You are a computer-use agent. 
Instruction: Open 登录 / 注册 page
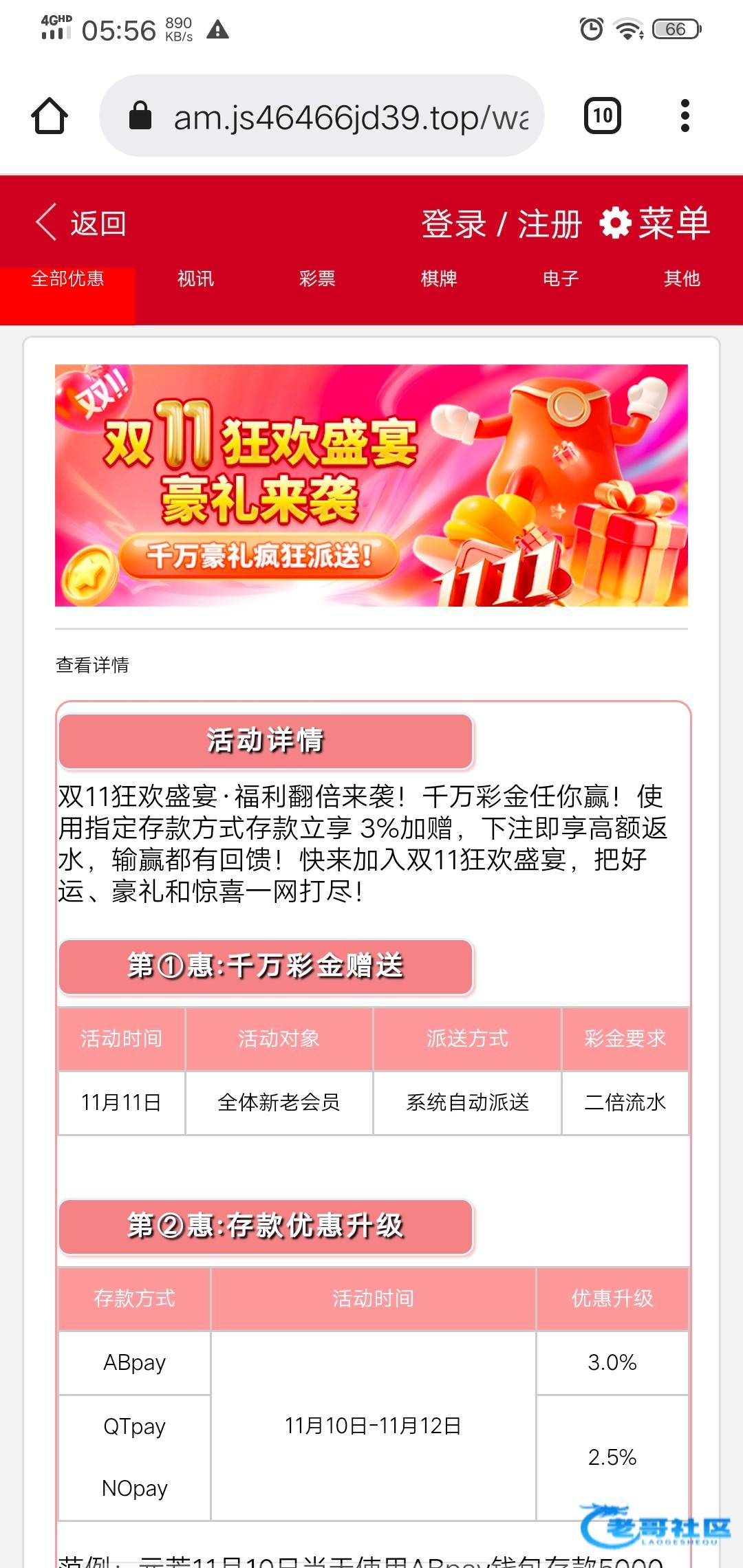point(502,224)
